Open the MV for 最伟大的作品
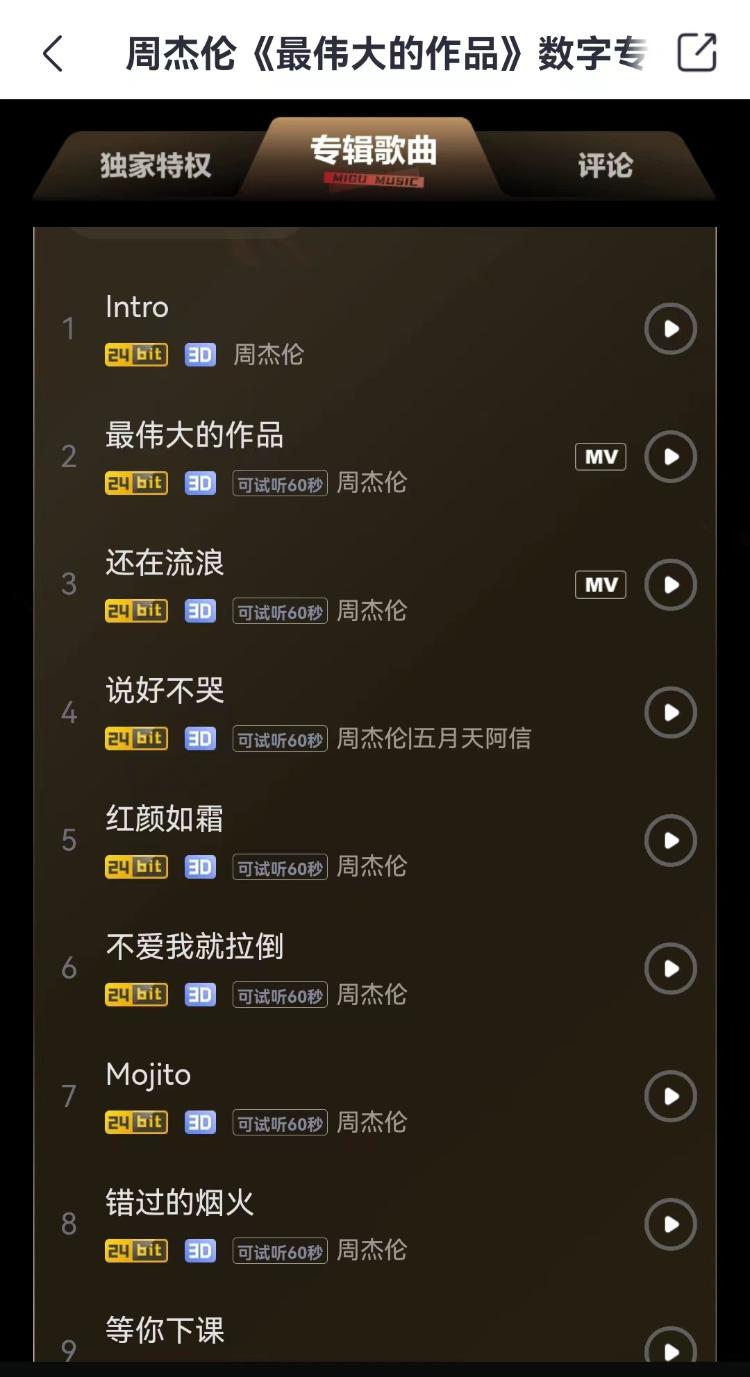This screenshot has width=750, height=1377. point(599,456)
